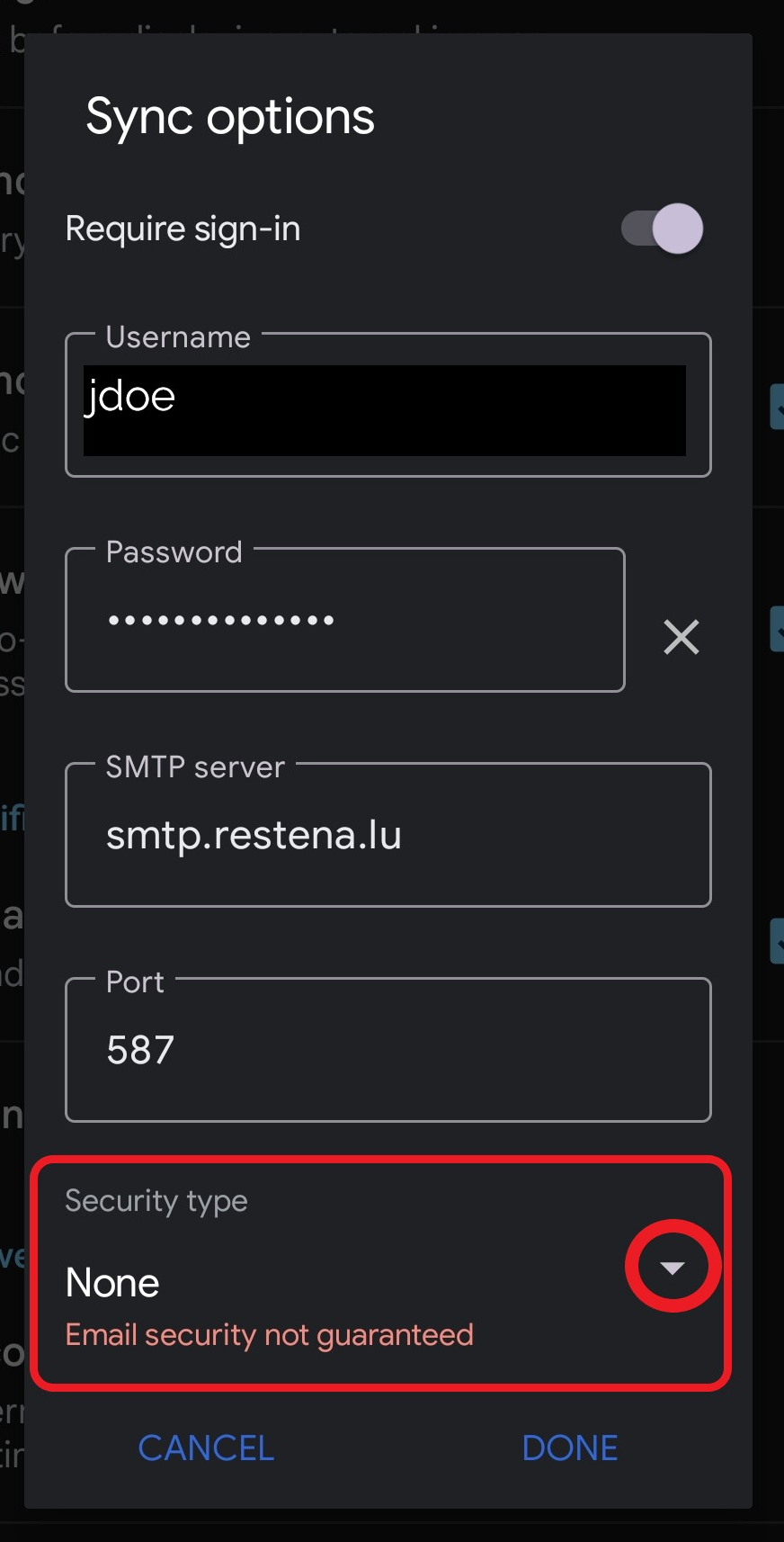Tap the Password field

[345, 620]
